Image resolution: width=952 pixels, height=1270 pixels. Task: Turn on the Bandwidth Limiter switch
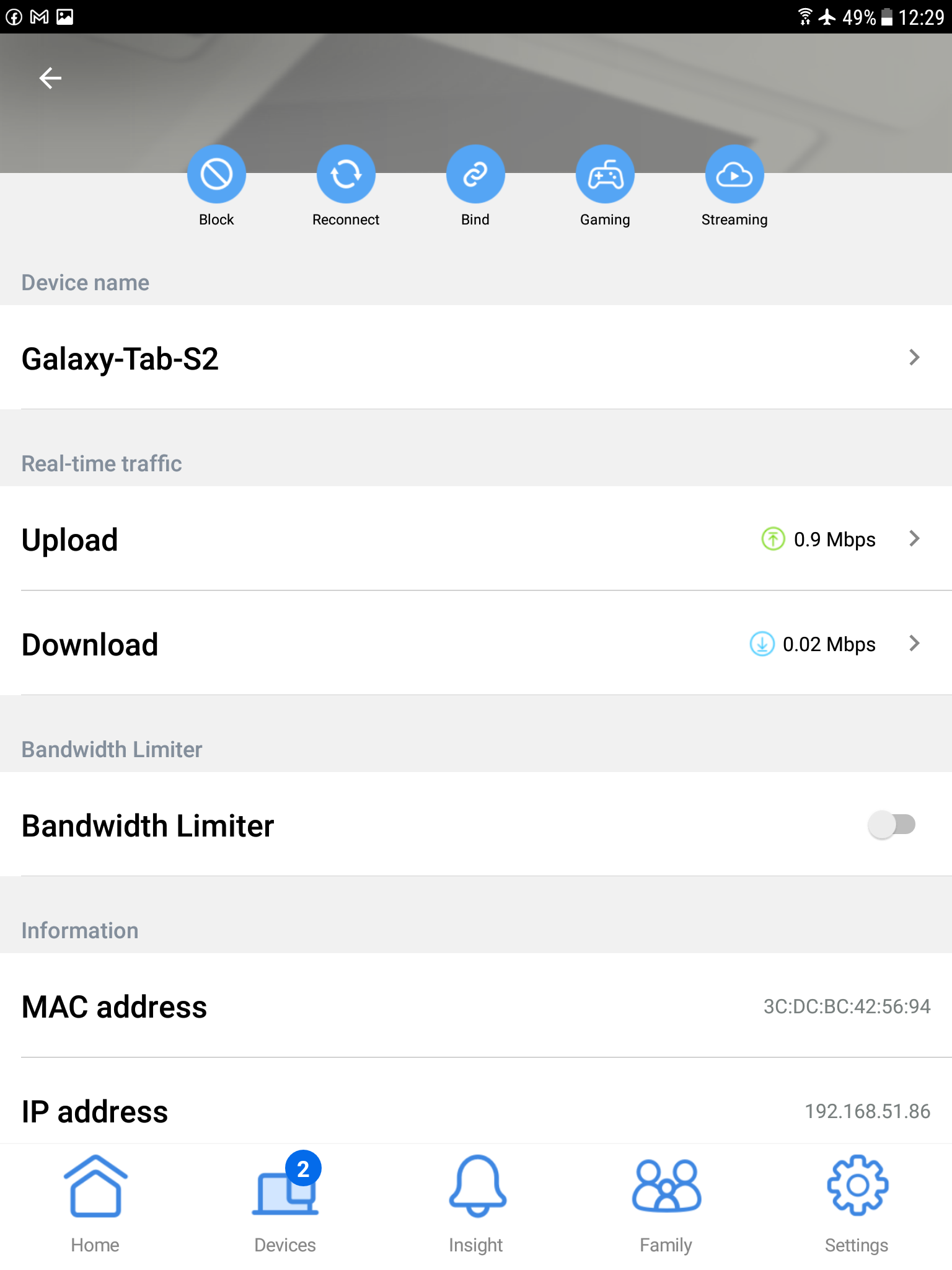pos(892,825)
